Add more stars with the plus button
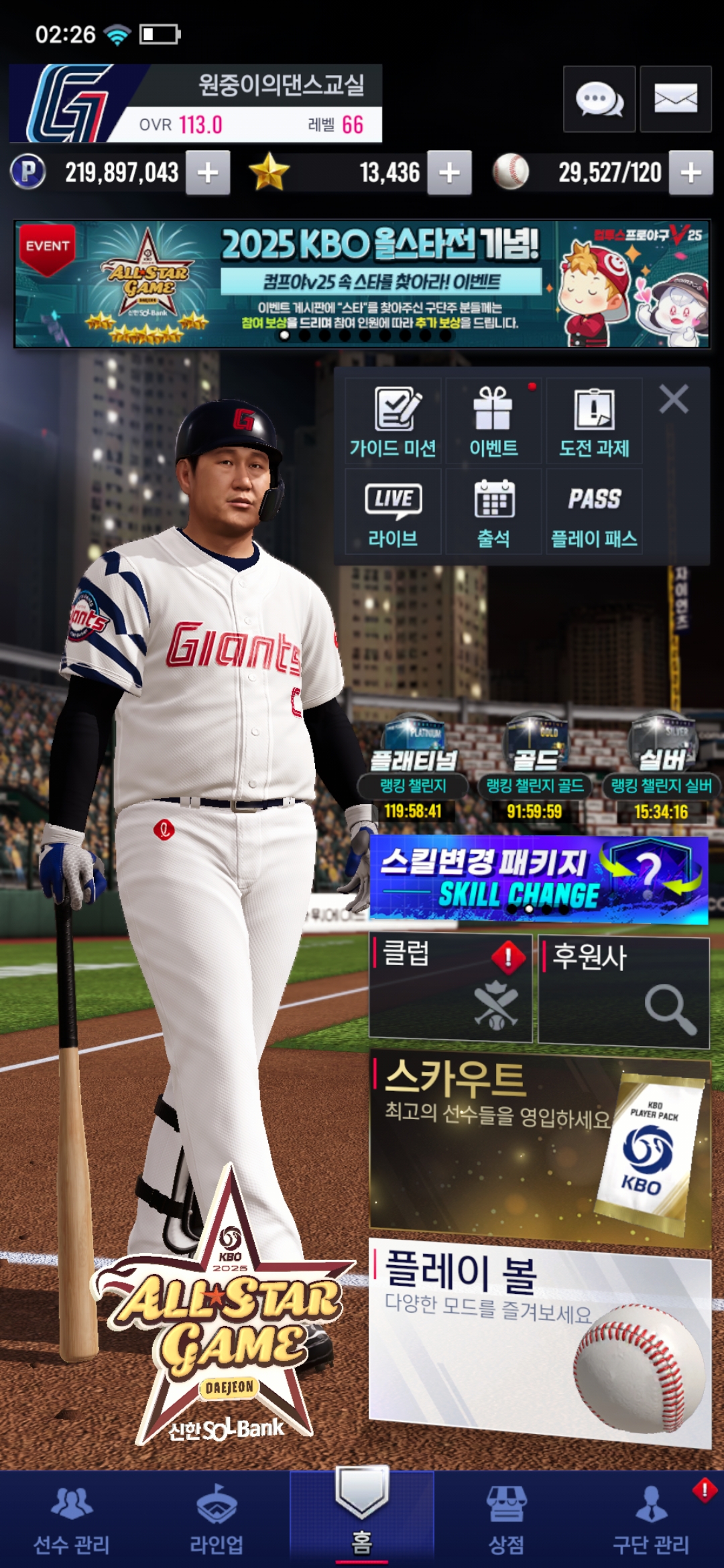724x1568 pixels. click(x=449, y=173)
